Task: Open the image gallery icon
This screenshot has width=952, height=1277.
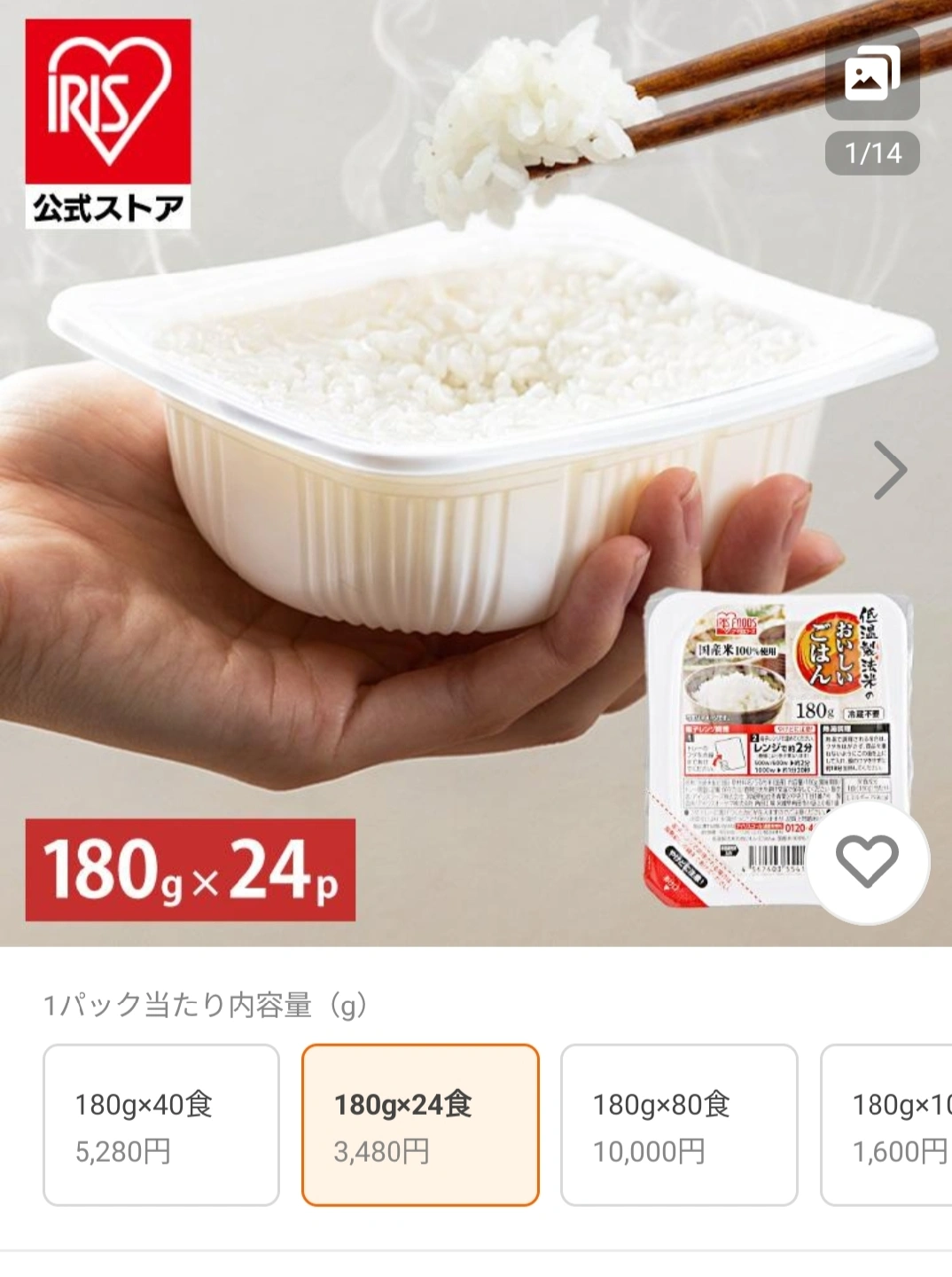Action: (x=872, y=76)
